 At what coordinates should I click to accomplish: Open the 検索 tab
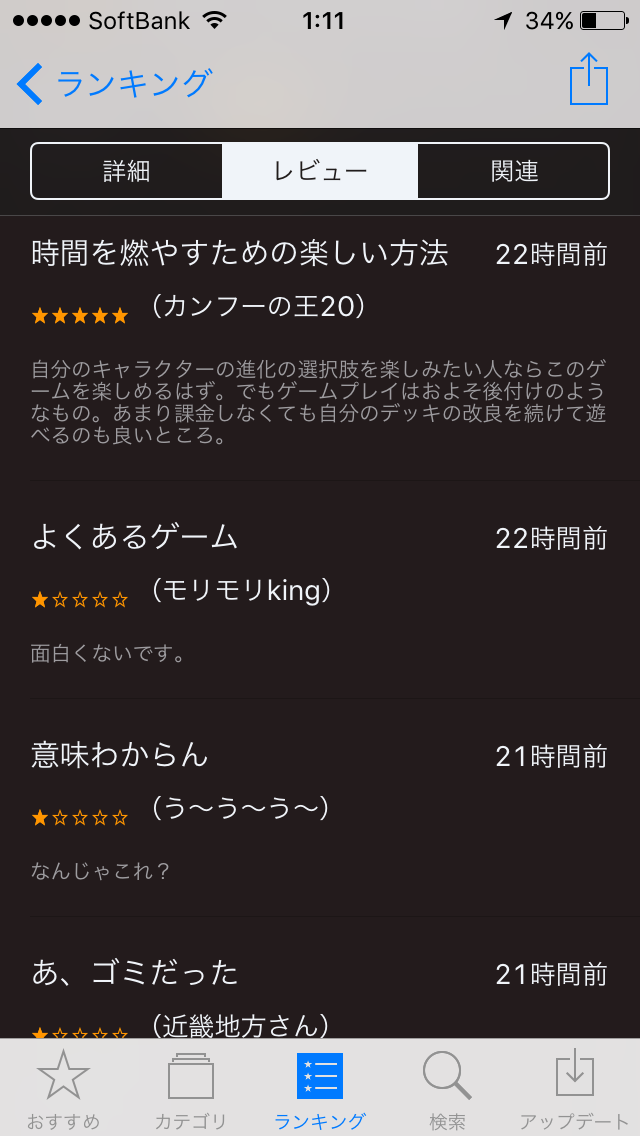(x=447, y=1088)
